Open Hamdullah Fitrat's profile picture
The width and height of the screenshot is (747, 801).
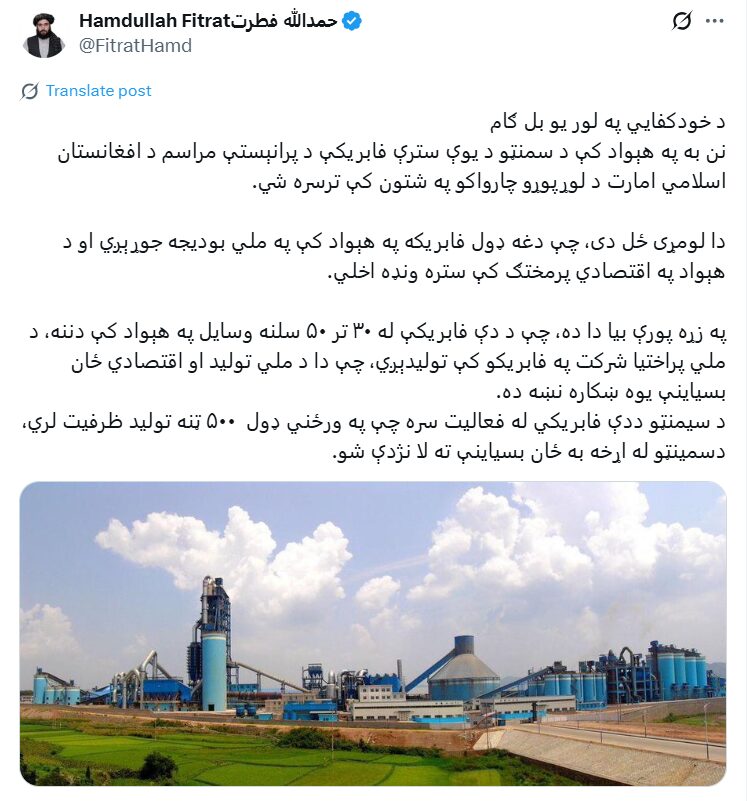pyautogui.click(x=44, y=34)
